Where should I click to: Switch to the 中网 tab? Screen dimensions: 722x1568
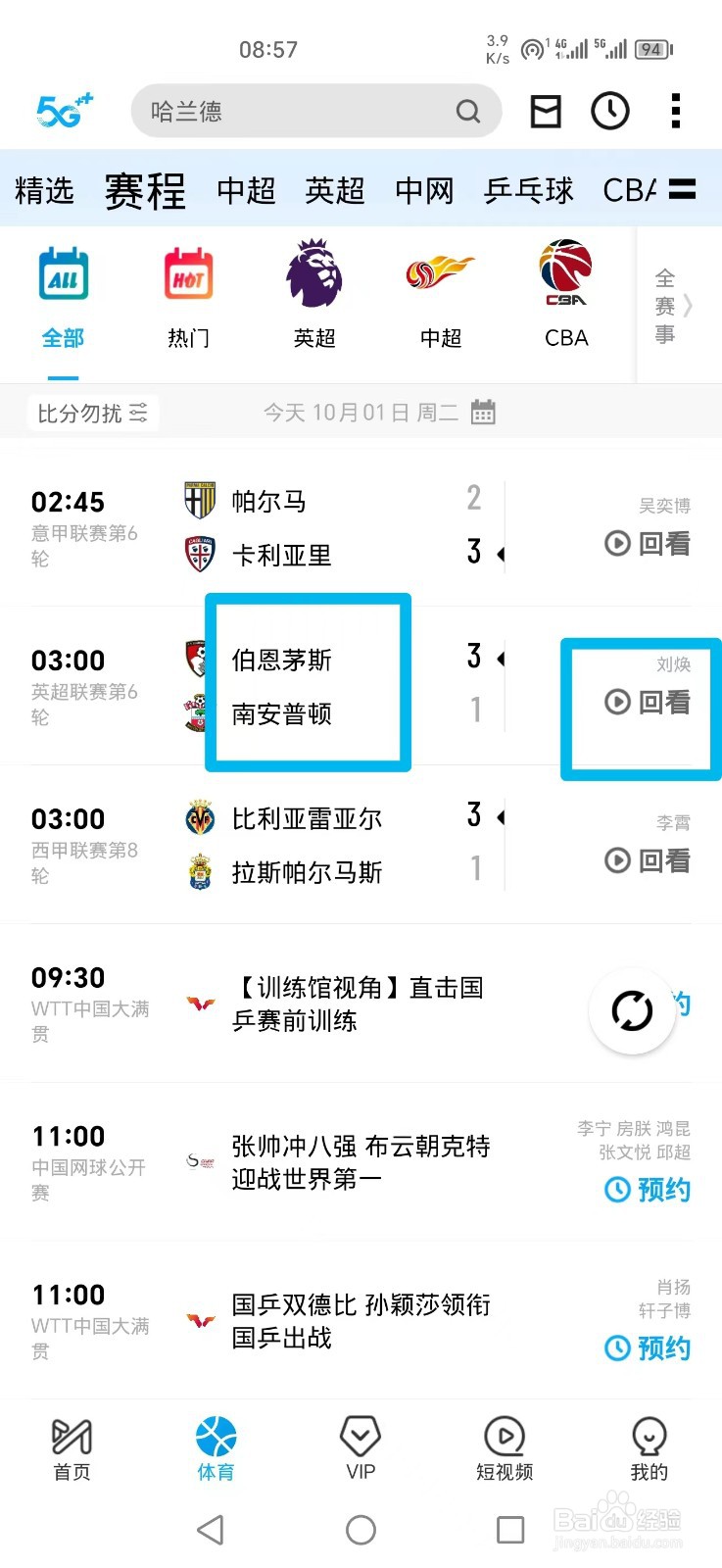pos(423,190)
